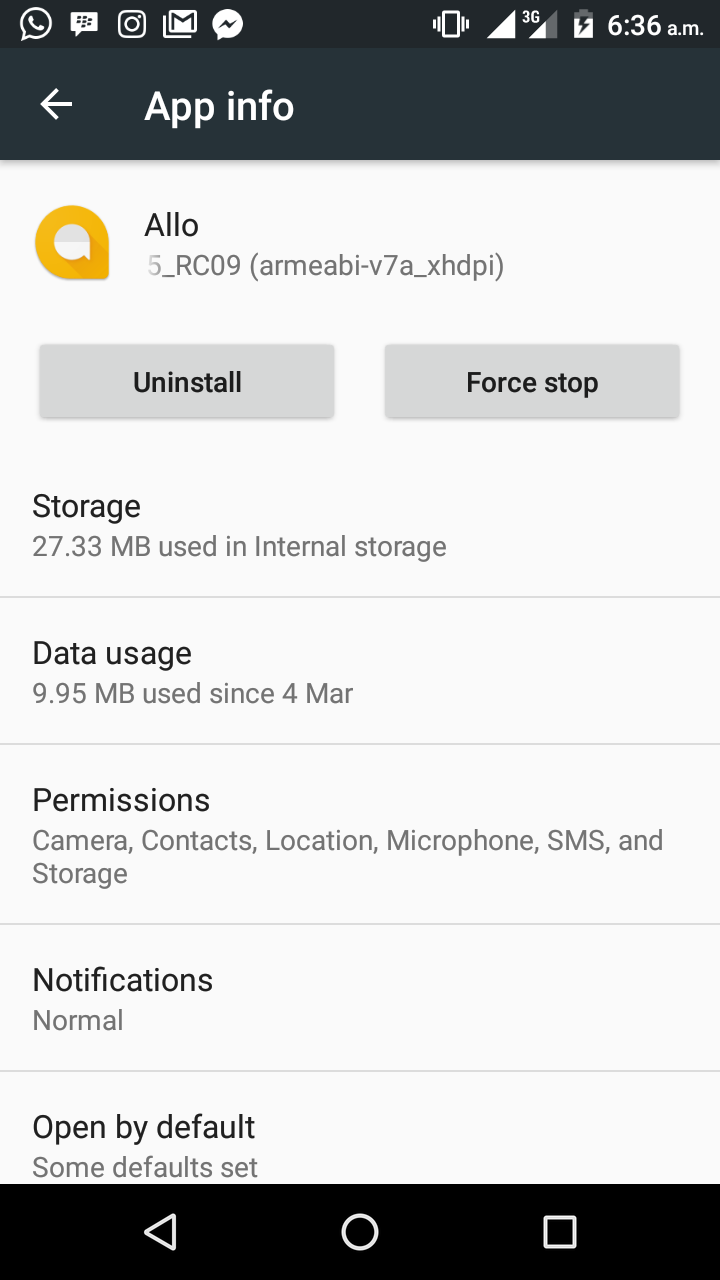The height and width of the screenshot is (1280, 720).
Task: Open Storage details
Action: pos(360,525)
